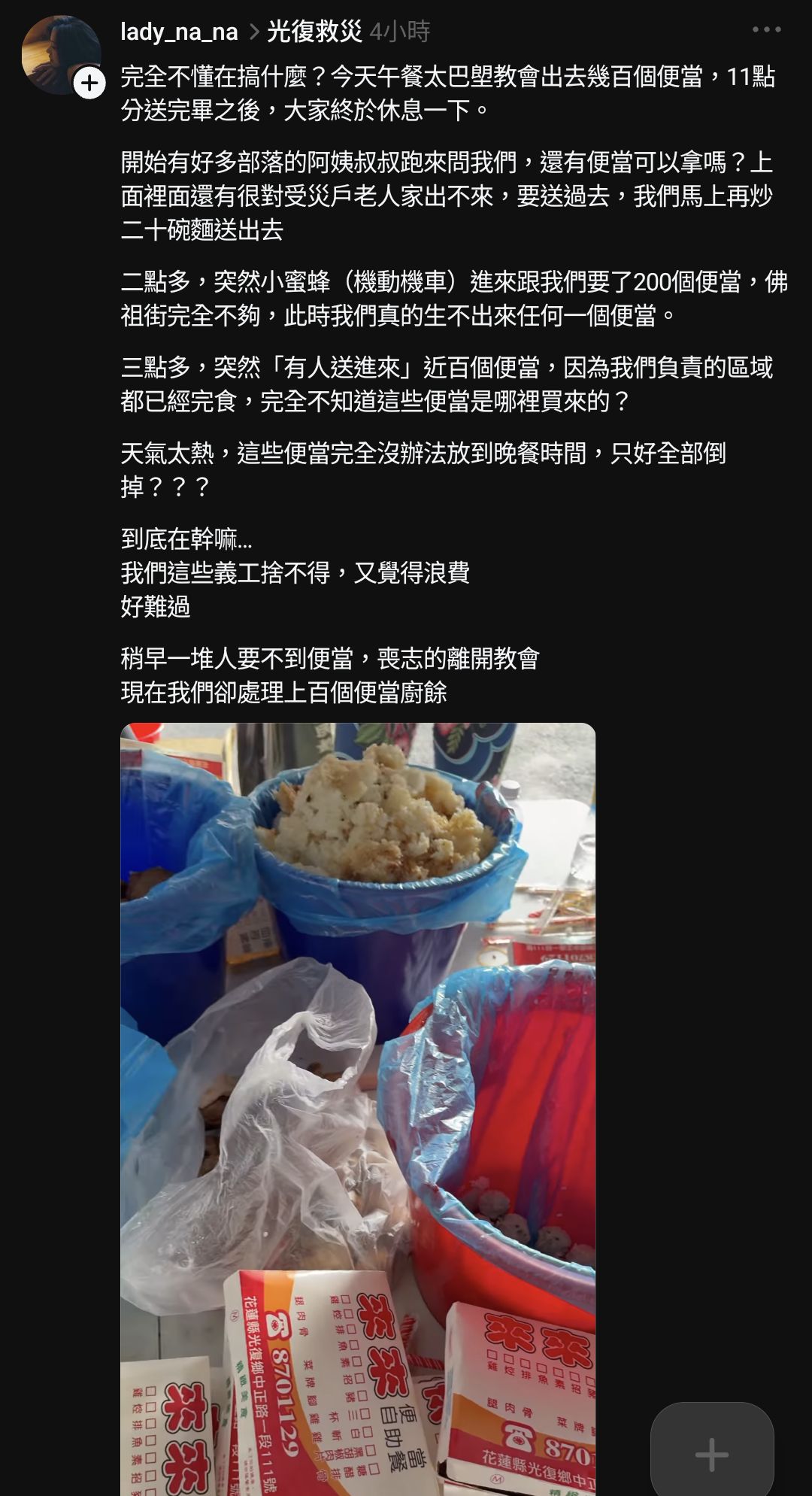This screenshot has width=812, height=1496.
Task: View the attached food waste photo
Action: (358, 1109)
